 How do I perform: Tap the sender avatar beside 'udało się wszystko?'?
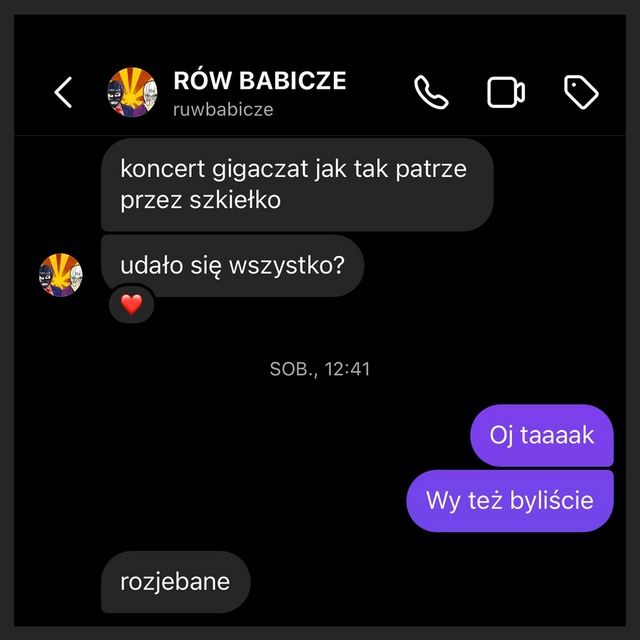60,274
